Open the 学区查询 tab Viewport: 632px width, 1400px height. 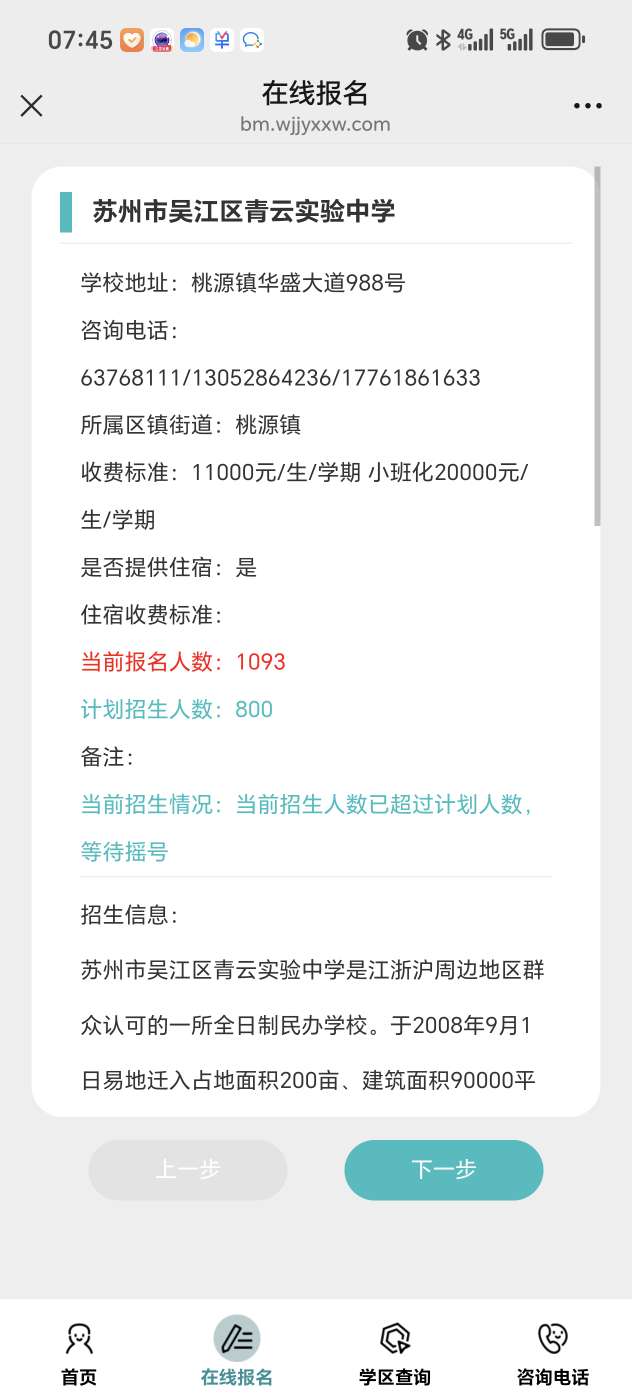(395, 1353)
